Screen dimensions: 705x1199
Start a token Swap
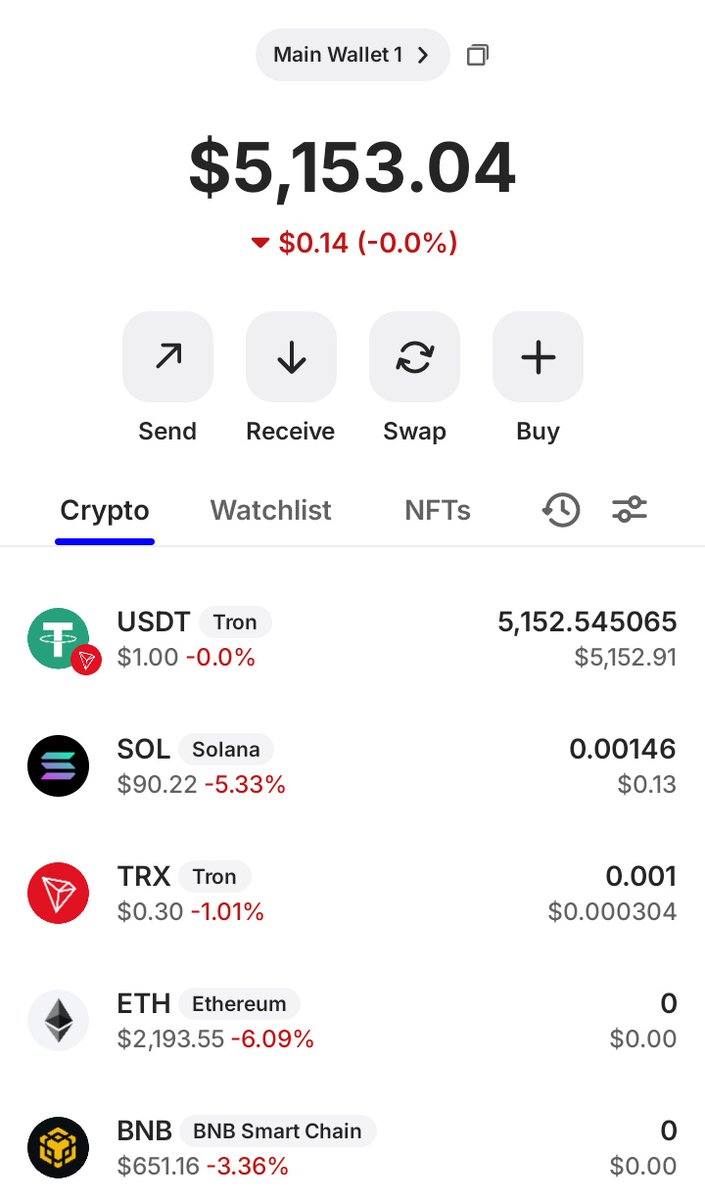[x=414, y=357]
